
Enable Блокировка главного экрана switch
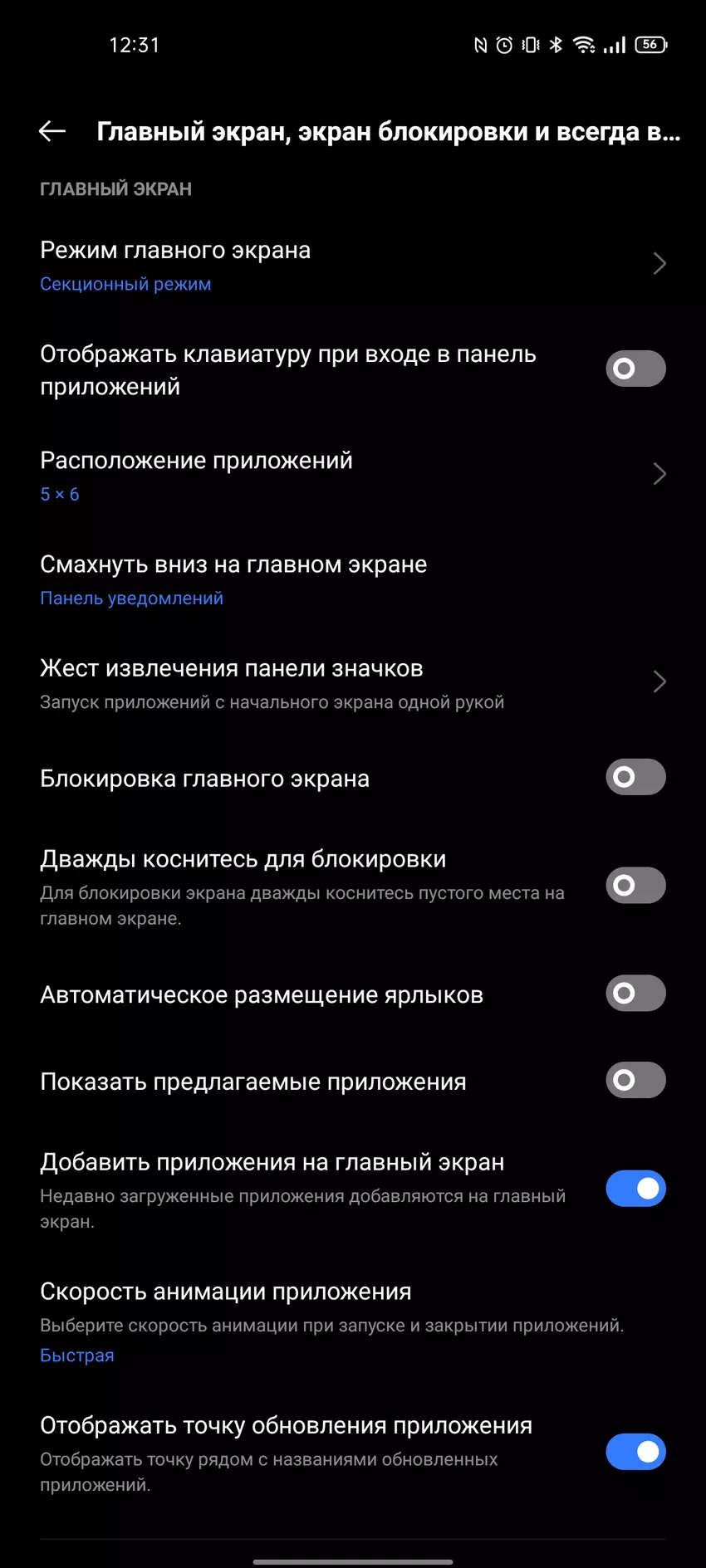pos(635,778)
